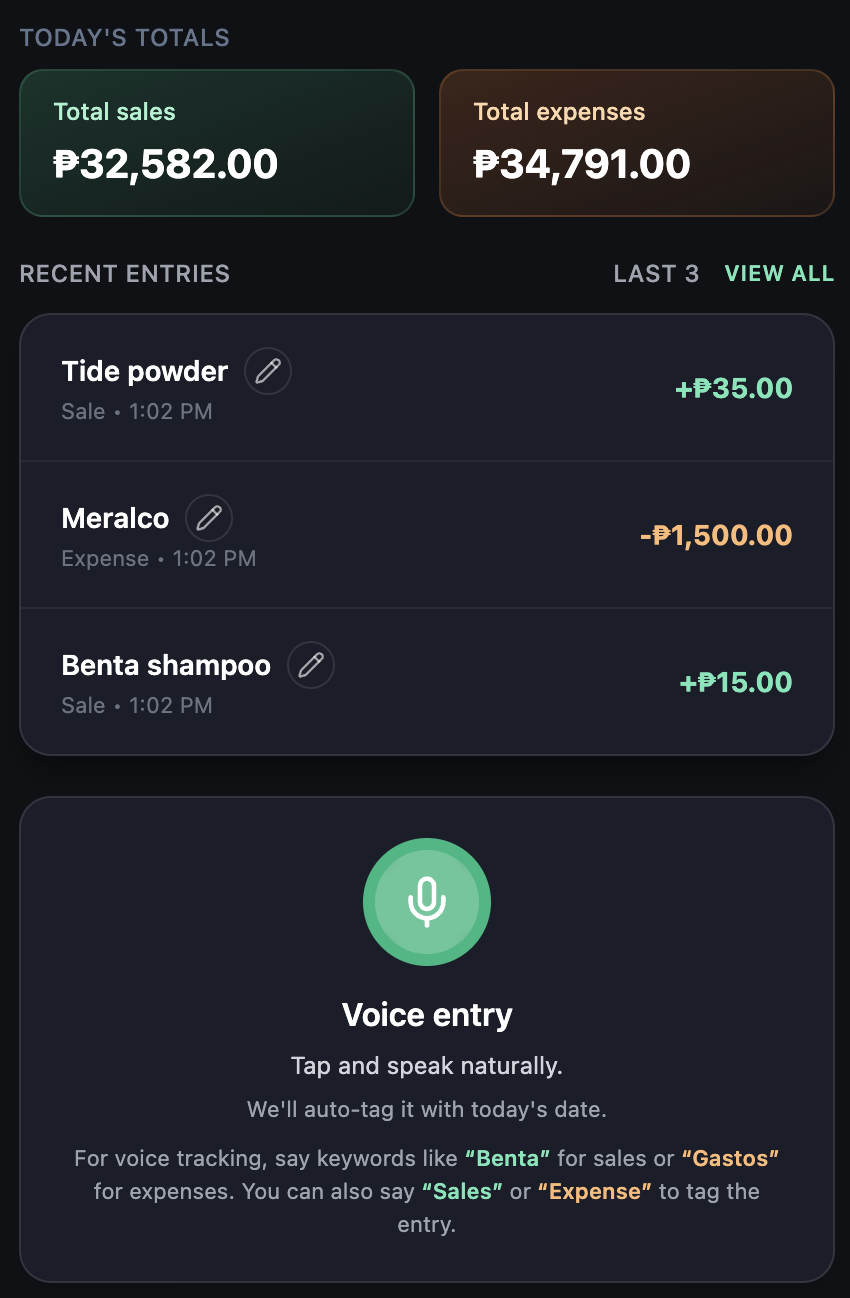Viewport: 850px width, 1298px height.
Task: Select the Tide powder entry row
Action: point(427,387)
